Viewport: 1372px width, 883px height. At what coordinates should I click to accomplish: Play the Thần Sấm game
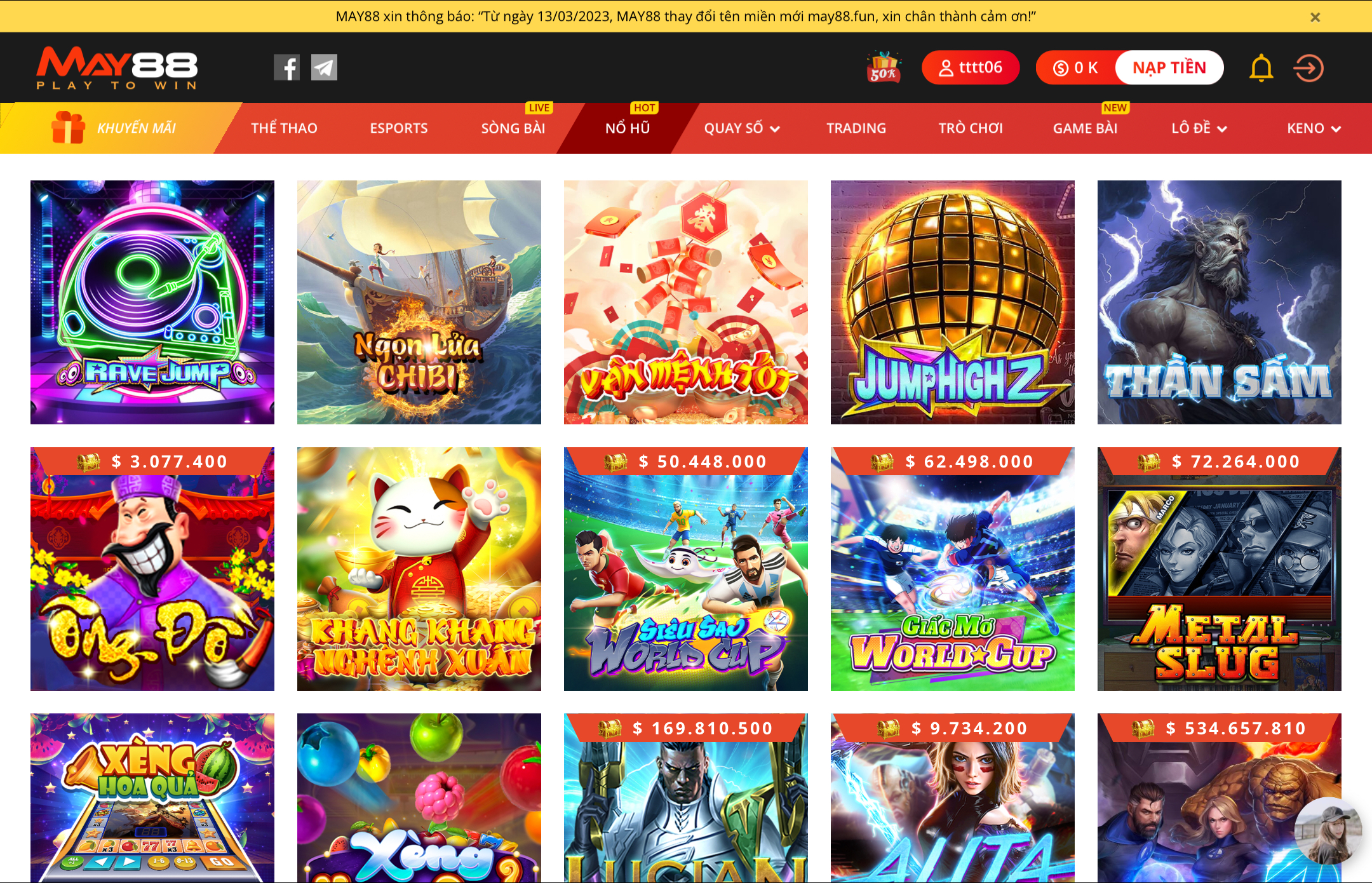[x=1219, y=302]
